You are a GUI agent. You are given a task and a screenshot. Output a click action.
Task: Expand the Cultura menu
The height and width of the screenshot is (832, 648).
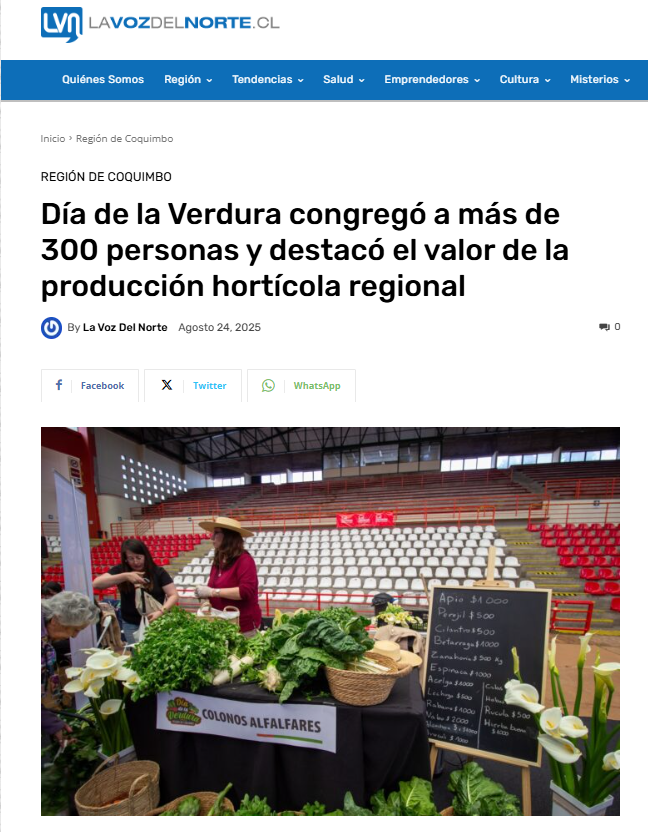click(x=524, y=79)
